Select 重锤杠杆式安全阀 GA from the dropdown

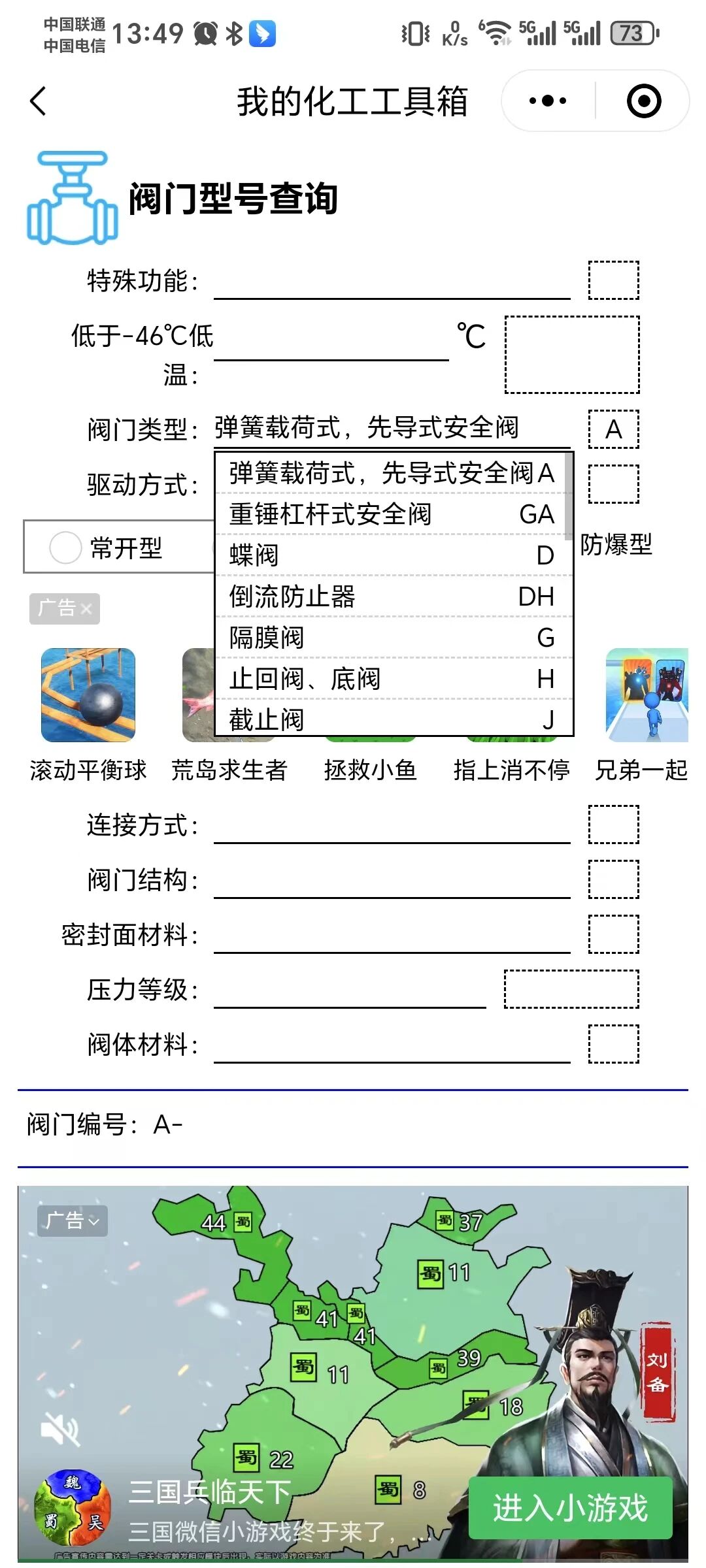click(x=391, y=514)
